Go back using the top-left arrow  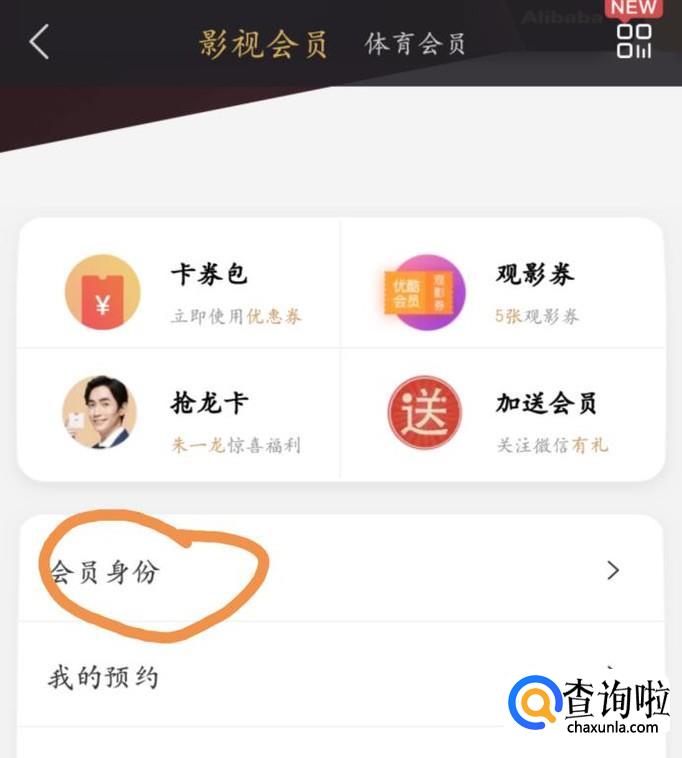pyautogui.click(x=40, y=43)
